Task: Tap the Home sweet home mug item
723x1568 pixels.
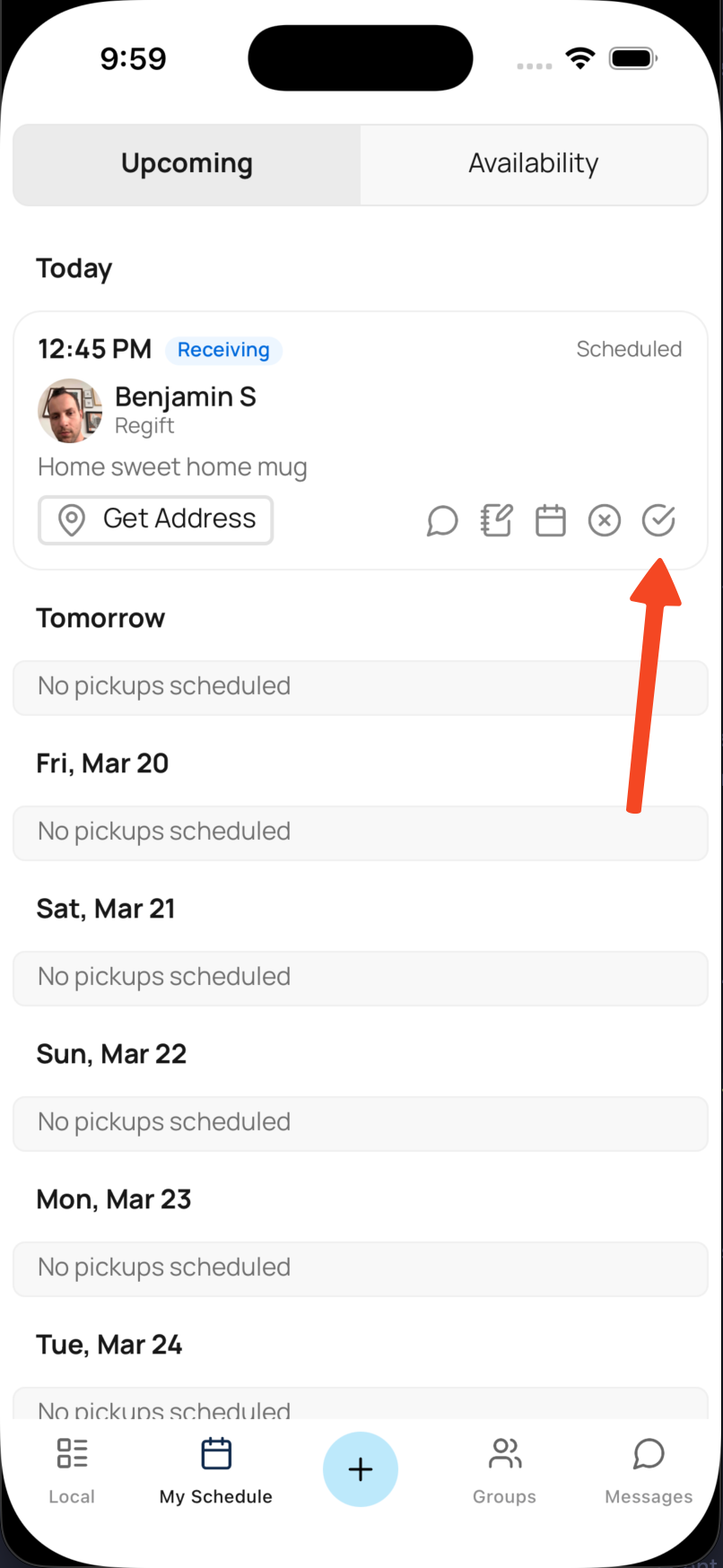Action: click(x=171, y=467)
